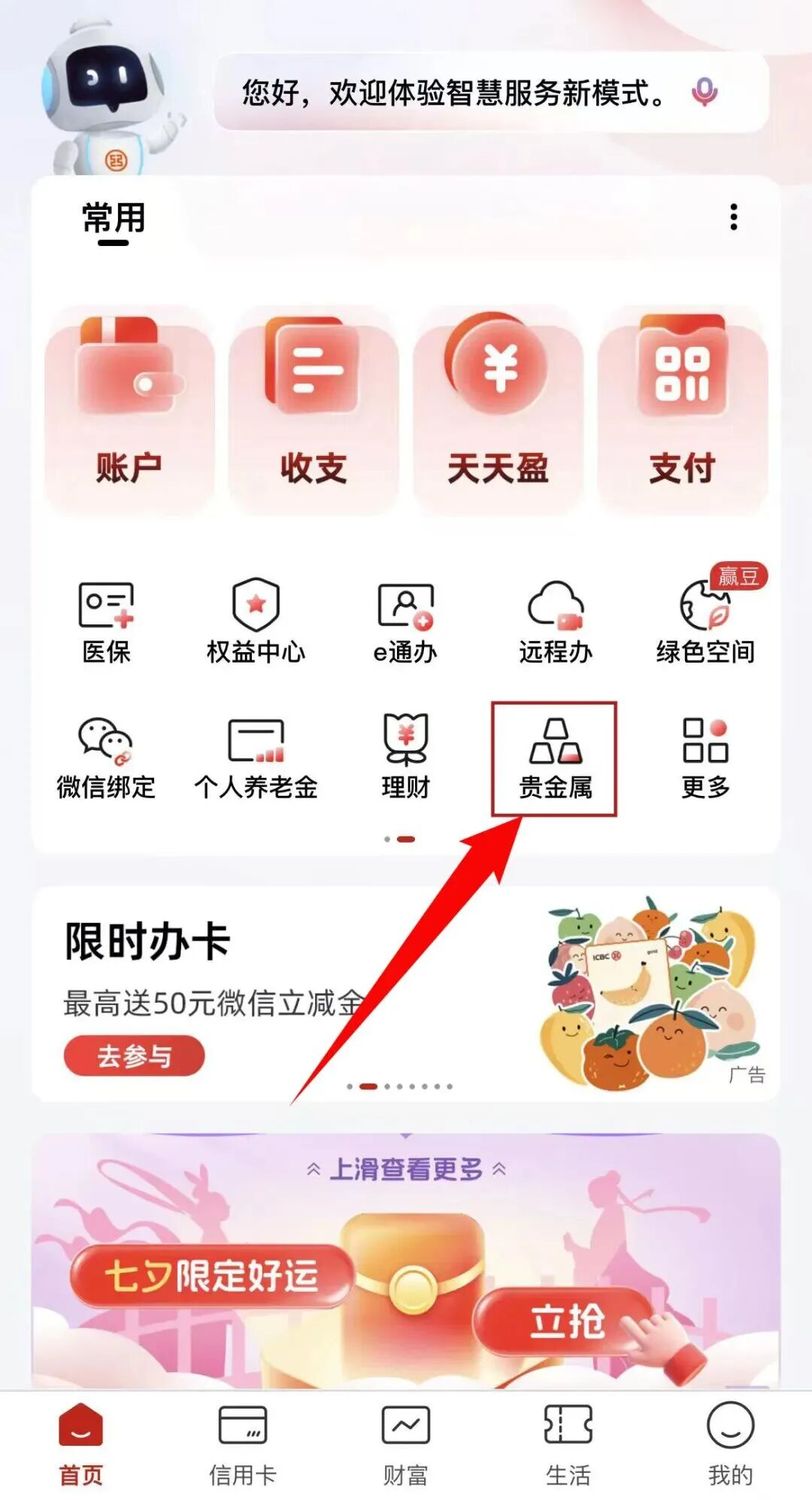Open the three-dot overflow menu

[x=734, y=217]
